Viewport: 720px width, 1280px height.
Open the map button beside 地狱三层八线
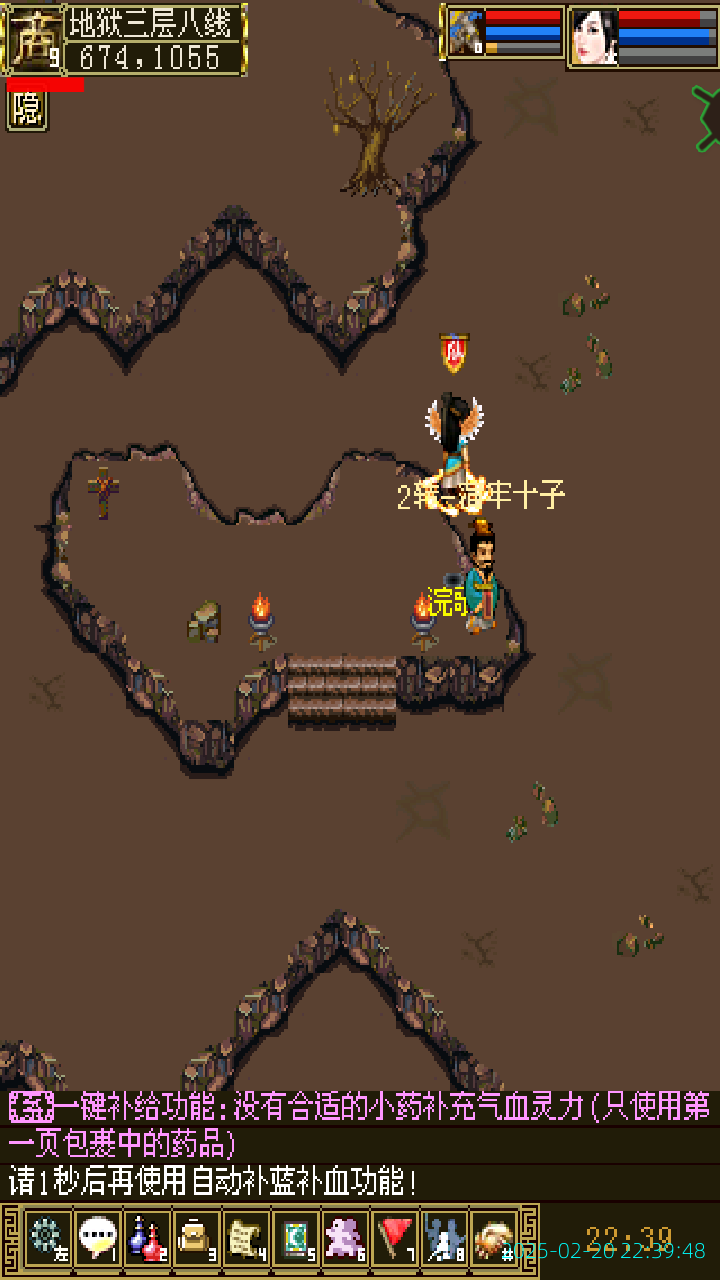coord(32,39)
